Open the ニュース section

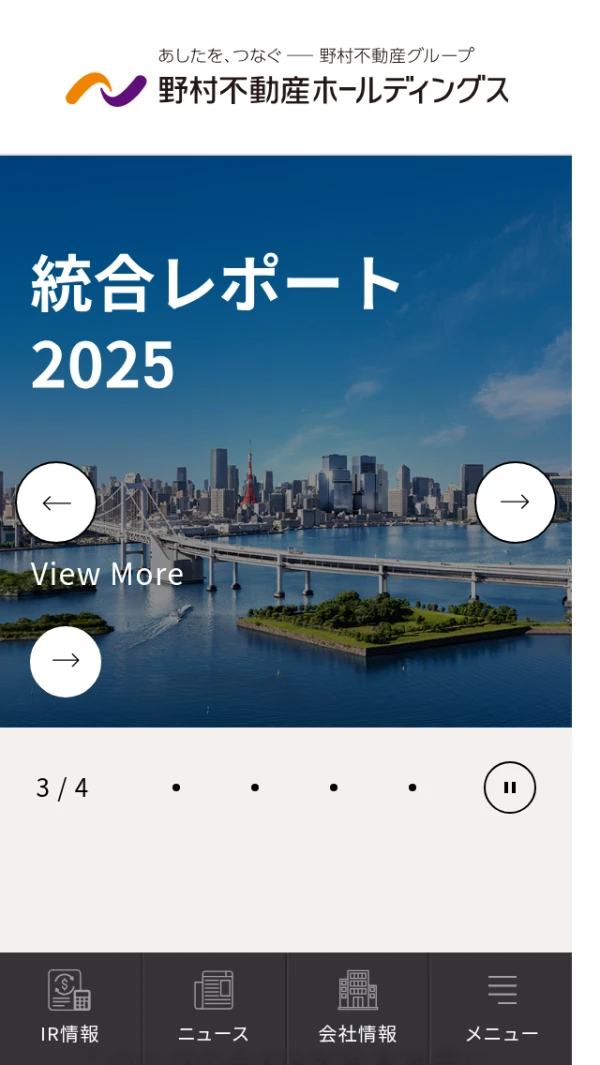[214, 1008]
